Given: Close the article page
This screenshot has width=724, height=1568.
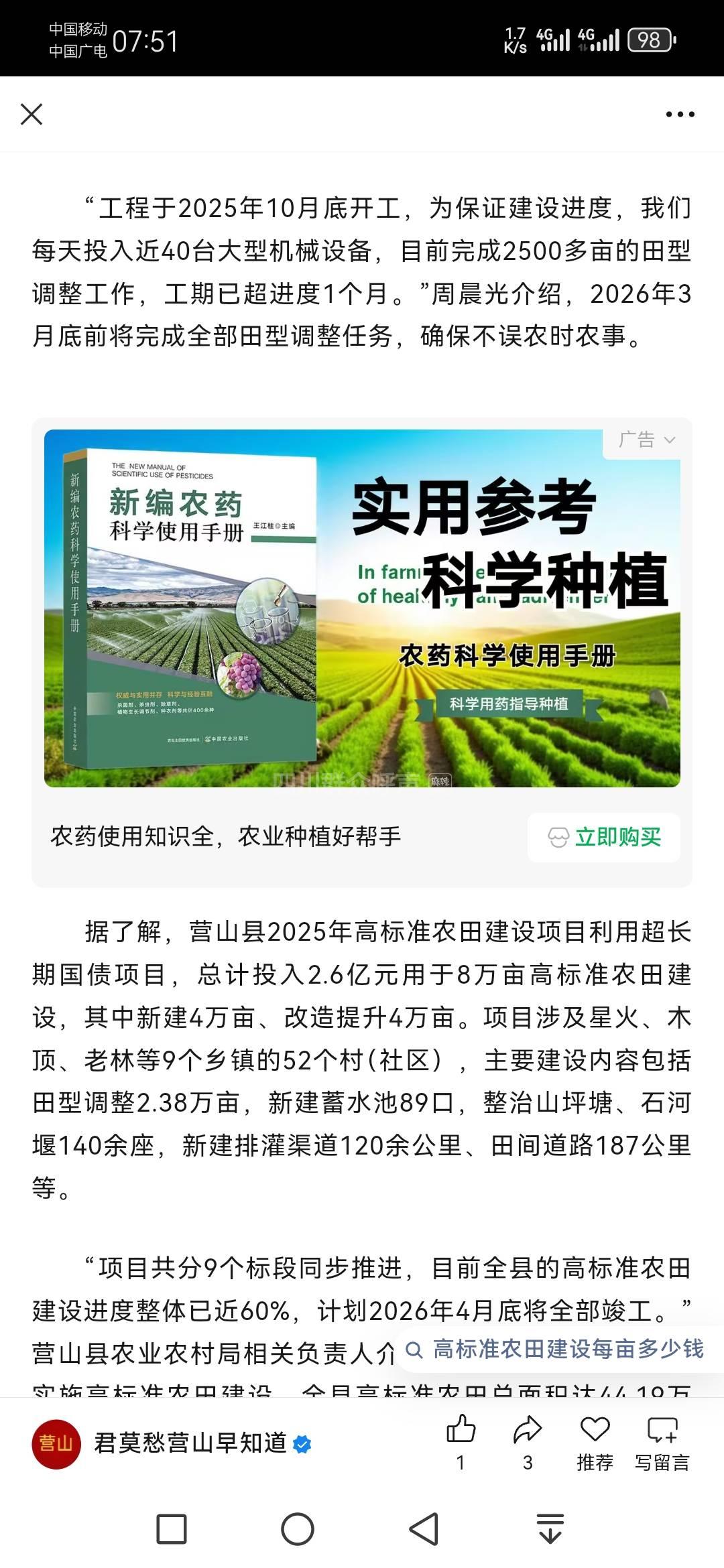Looking at the screenshot, I should [x=32, y=115].
